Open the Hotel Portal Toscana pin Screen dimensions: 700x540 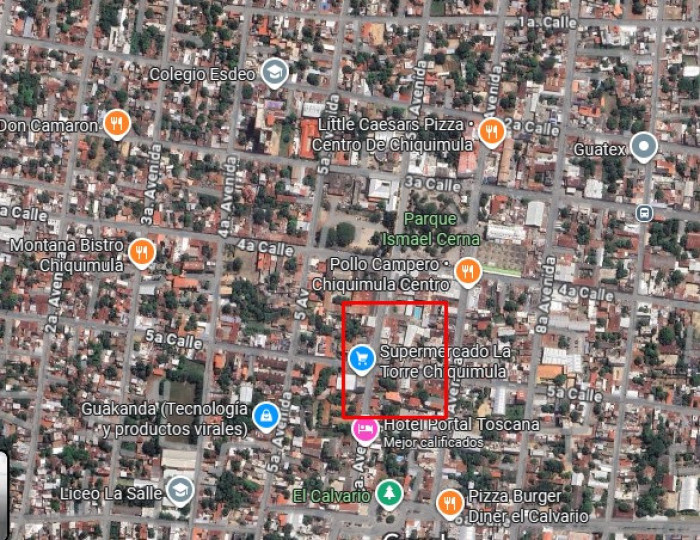(366, 430)
